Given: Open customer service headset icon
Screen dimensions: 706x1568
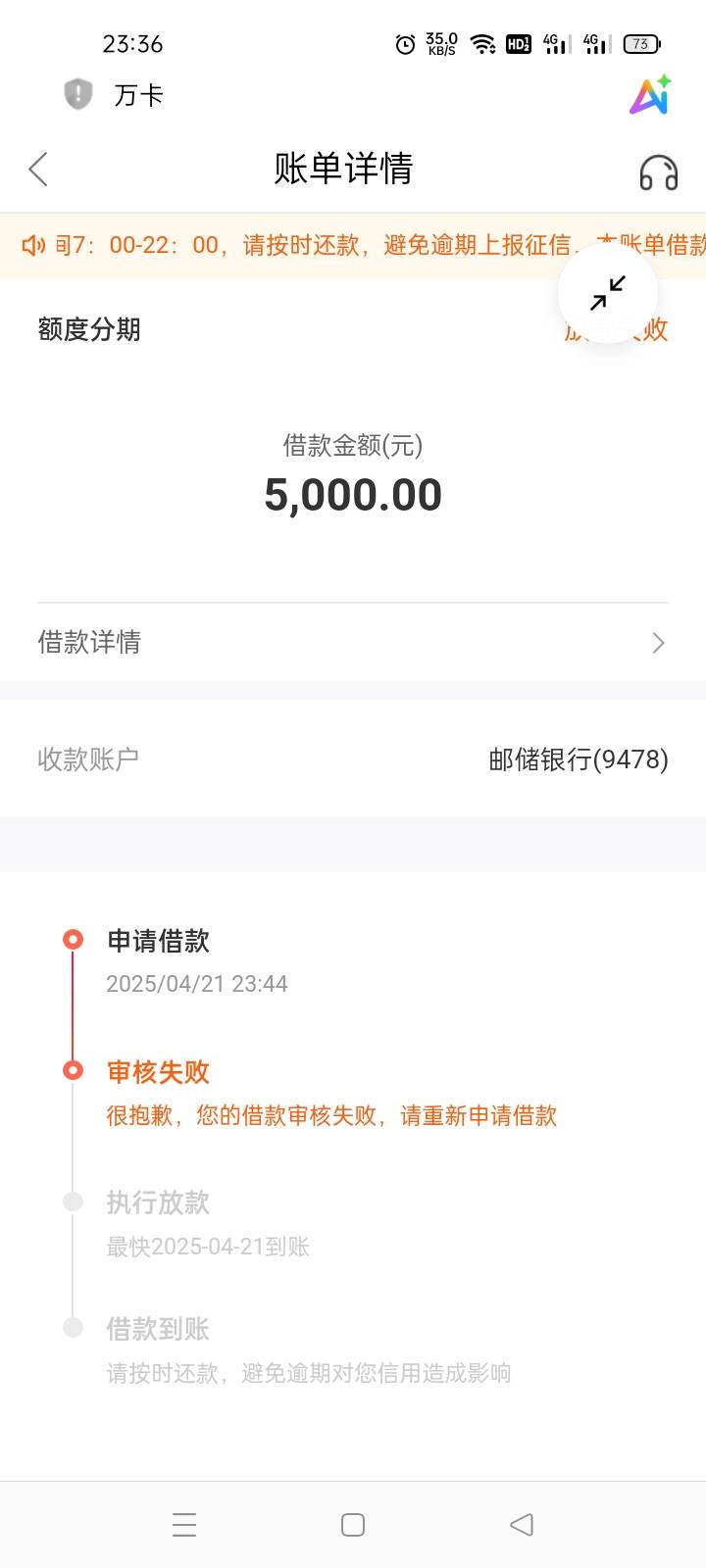Looking at the screenshot, I should click(658, 172).
